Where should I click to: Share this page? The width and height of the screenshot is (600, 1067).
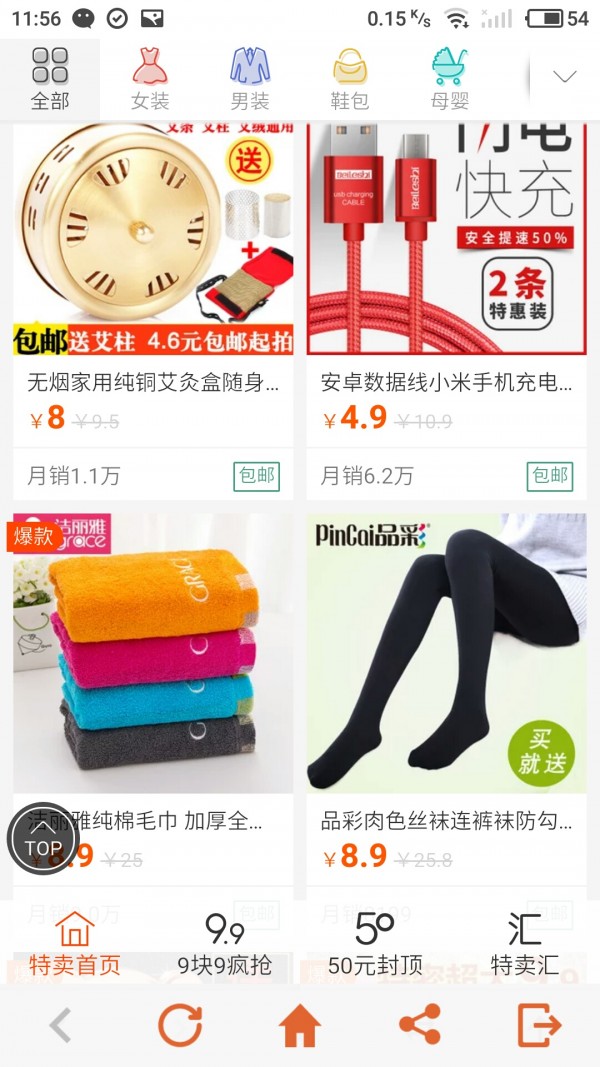coord(420,1026)
